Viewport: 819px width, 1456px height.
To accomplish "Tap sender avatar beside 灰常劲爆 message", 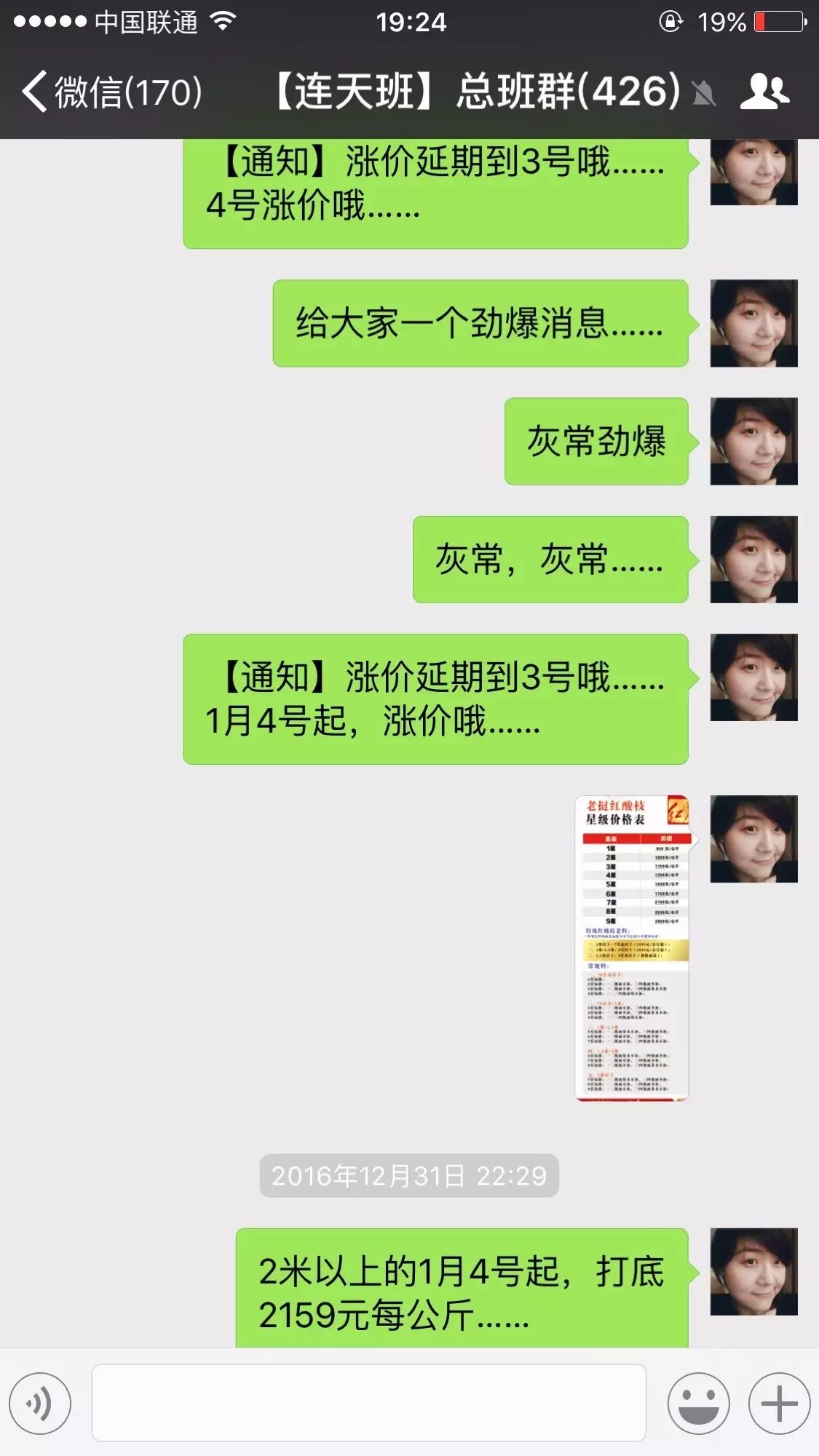I will point(753,441).
